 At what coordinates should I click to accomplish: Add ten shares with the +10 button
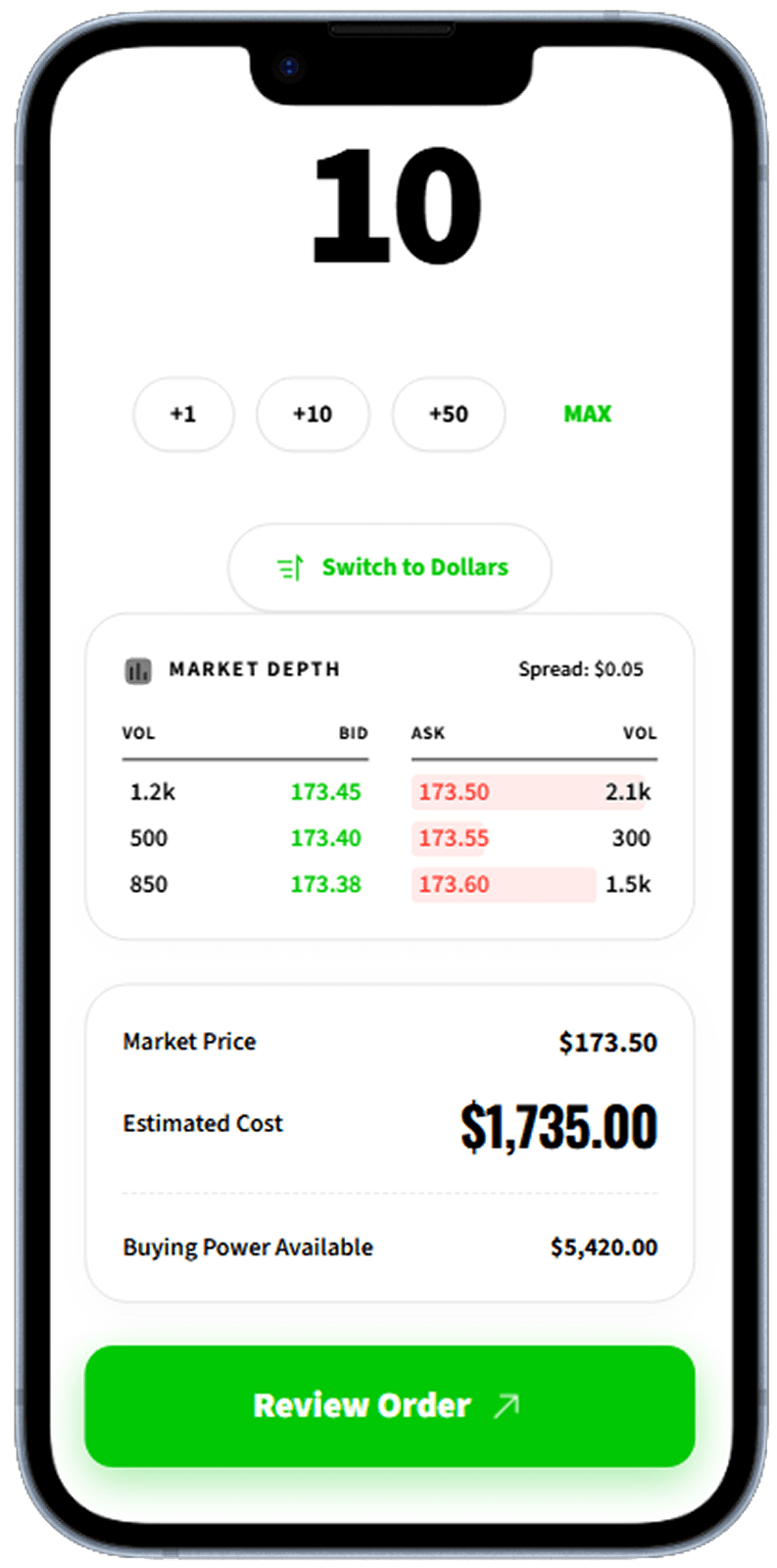tap(313, 415)
